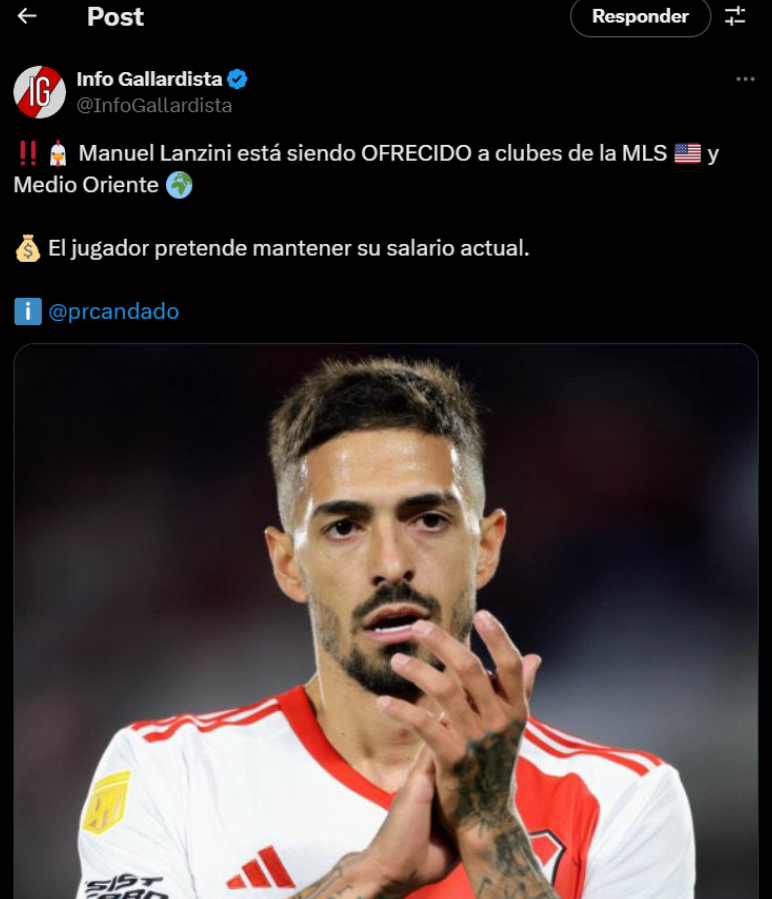View the Manuel Lanzini photo full screen
This screenshot has height=899, width=772.
[386, 620]
